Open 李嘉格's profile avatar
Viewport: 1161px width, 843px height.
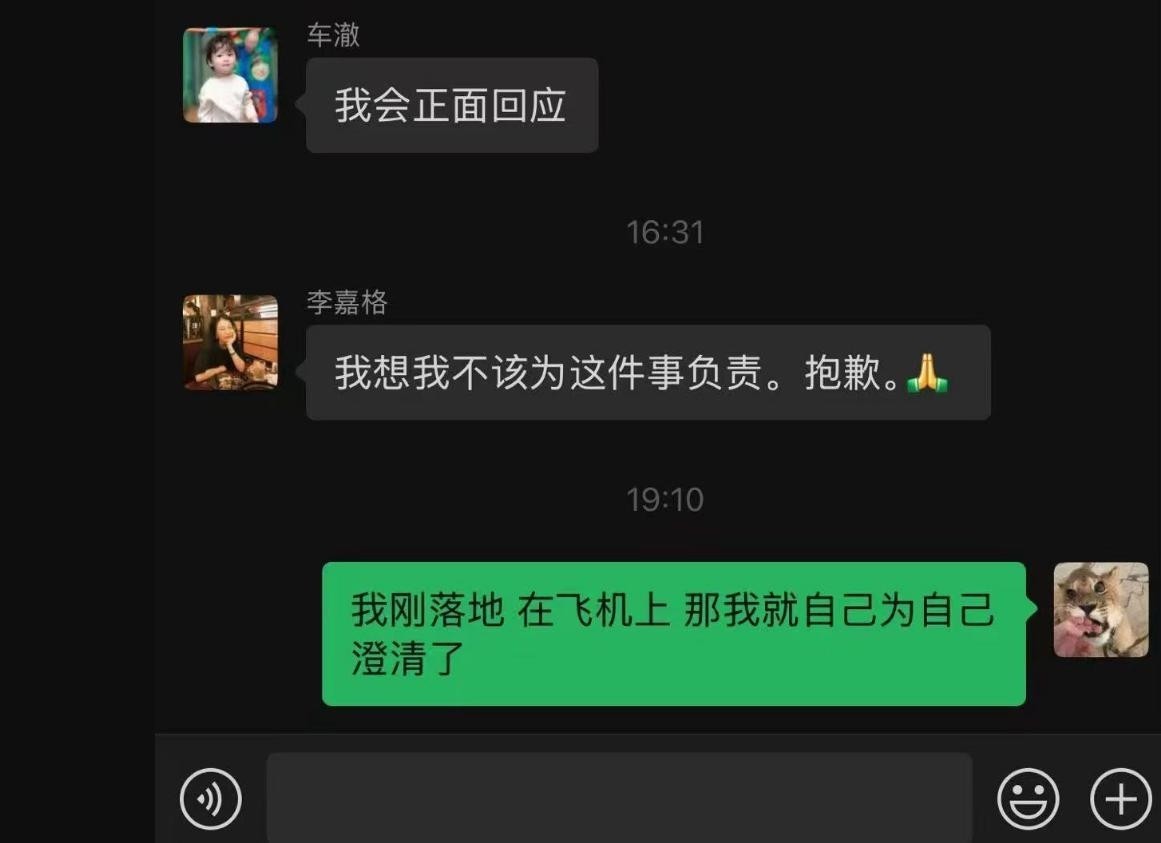coord(231,342)
